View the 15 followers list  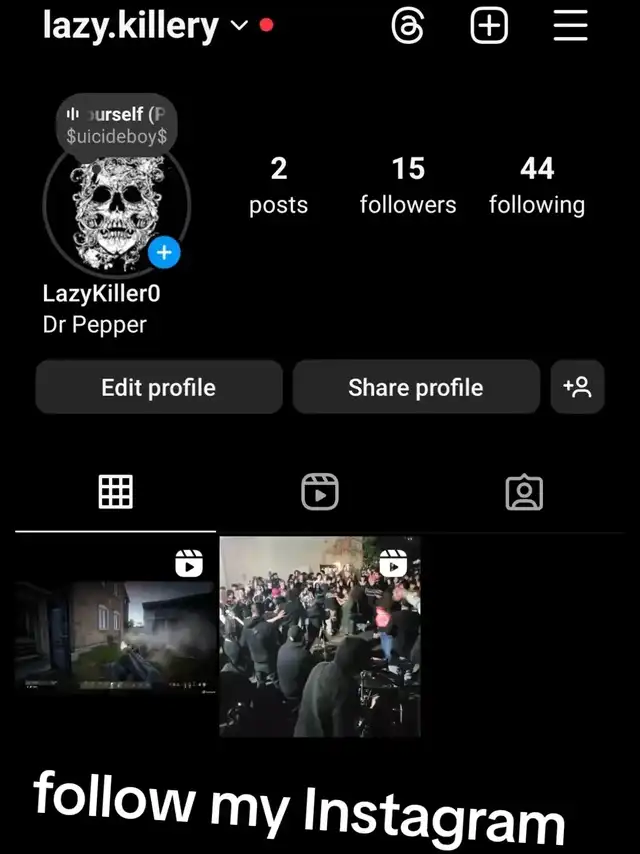coord(408,185)
